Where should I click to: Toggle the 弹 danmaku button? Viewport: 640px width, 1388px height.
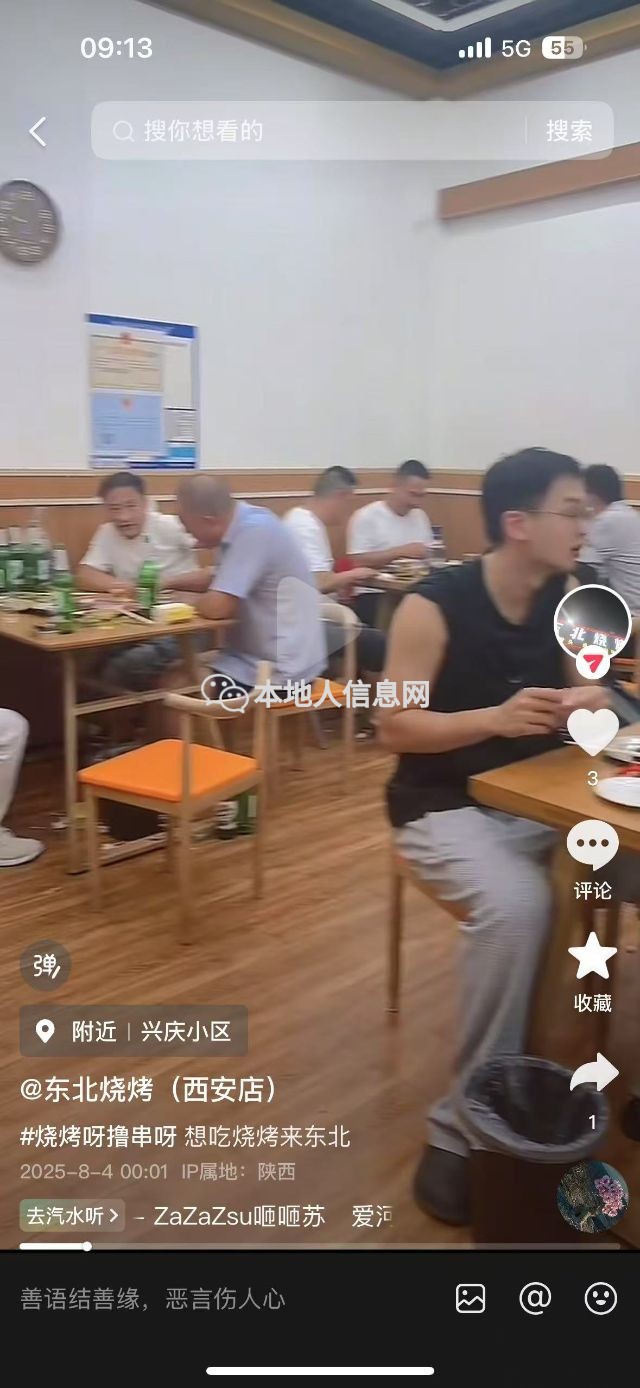pos(45,965)
